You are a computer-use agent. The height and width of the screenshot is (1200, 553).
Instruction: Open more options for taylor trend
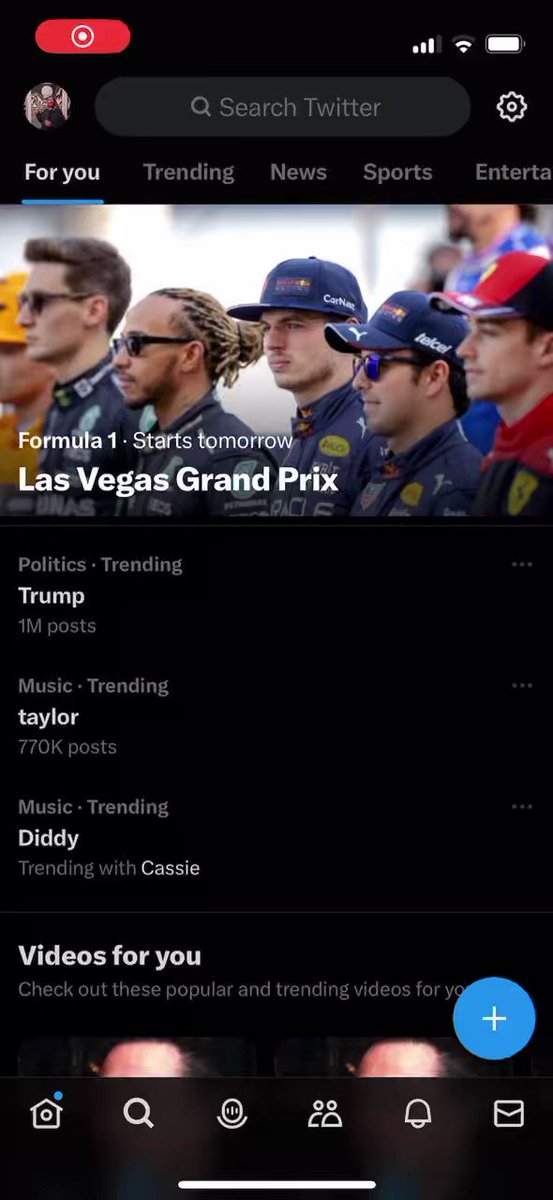(x=522, y=686)
